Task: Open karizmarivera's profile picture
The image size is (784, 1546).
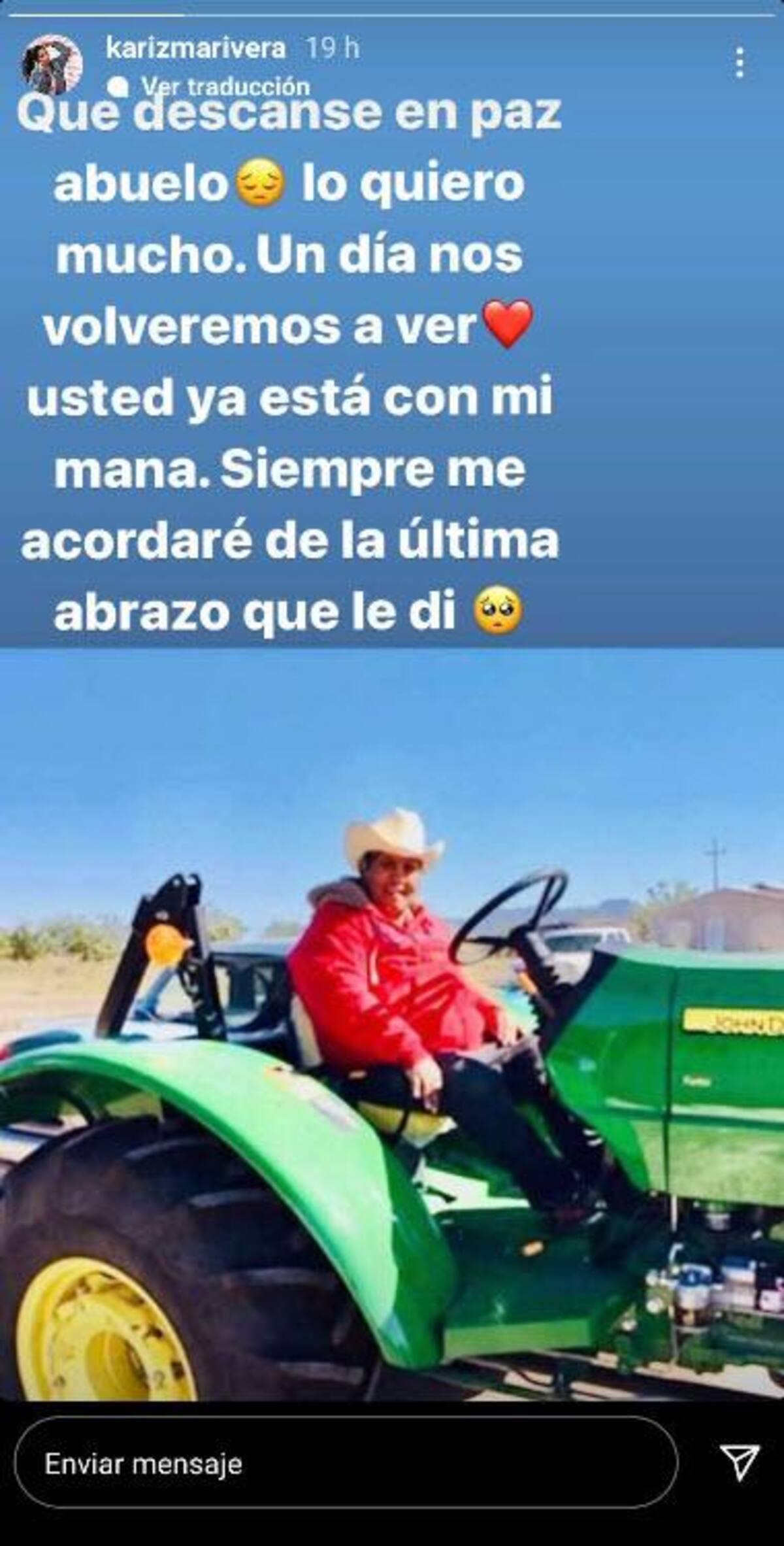Action: tap(52, 64)
